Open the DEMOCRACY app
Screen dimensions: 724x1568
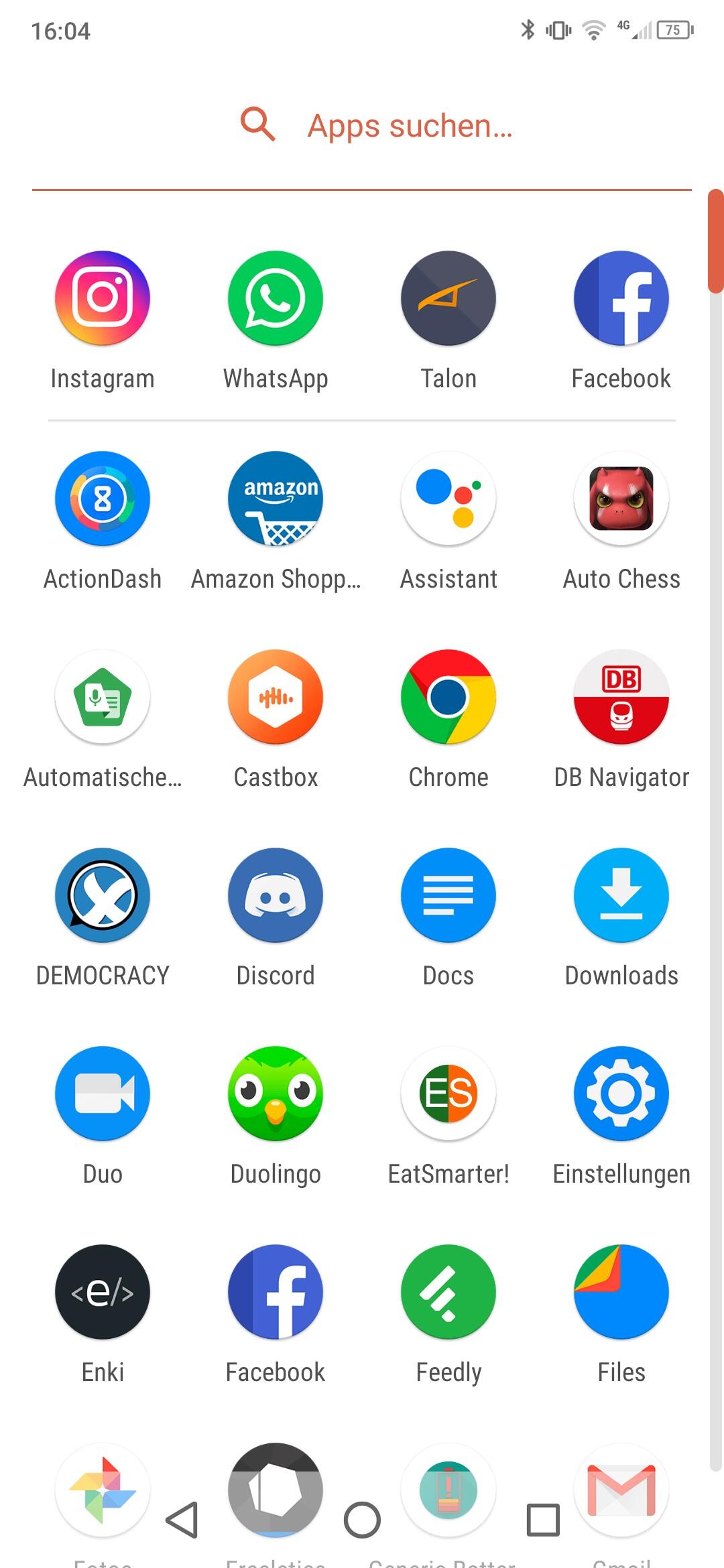click(x=103, y=895)
